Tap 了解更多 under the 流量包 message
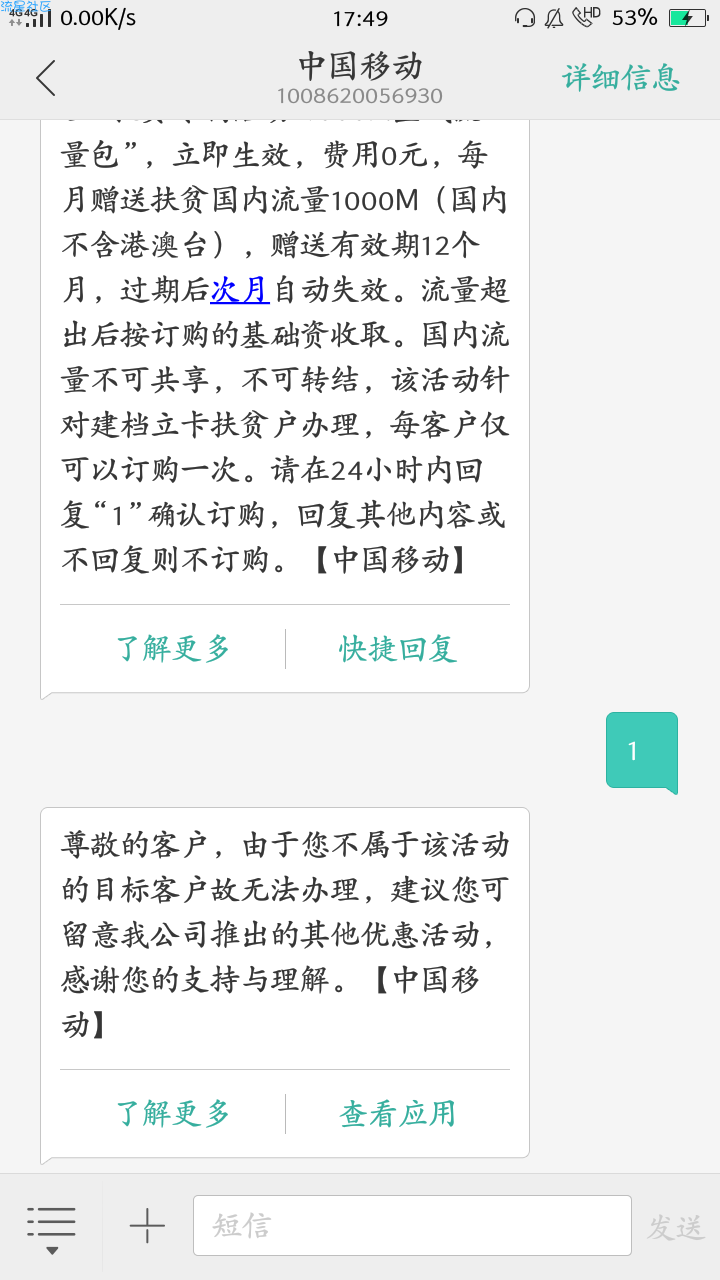 coord(173,649)
